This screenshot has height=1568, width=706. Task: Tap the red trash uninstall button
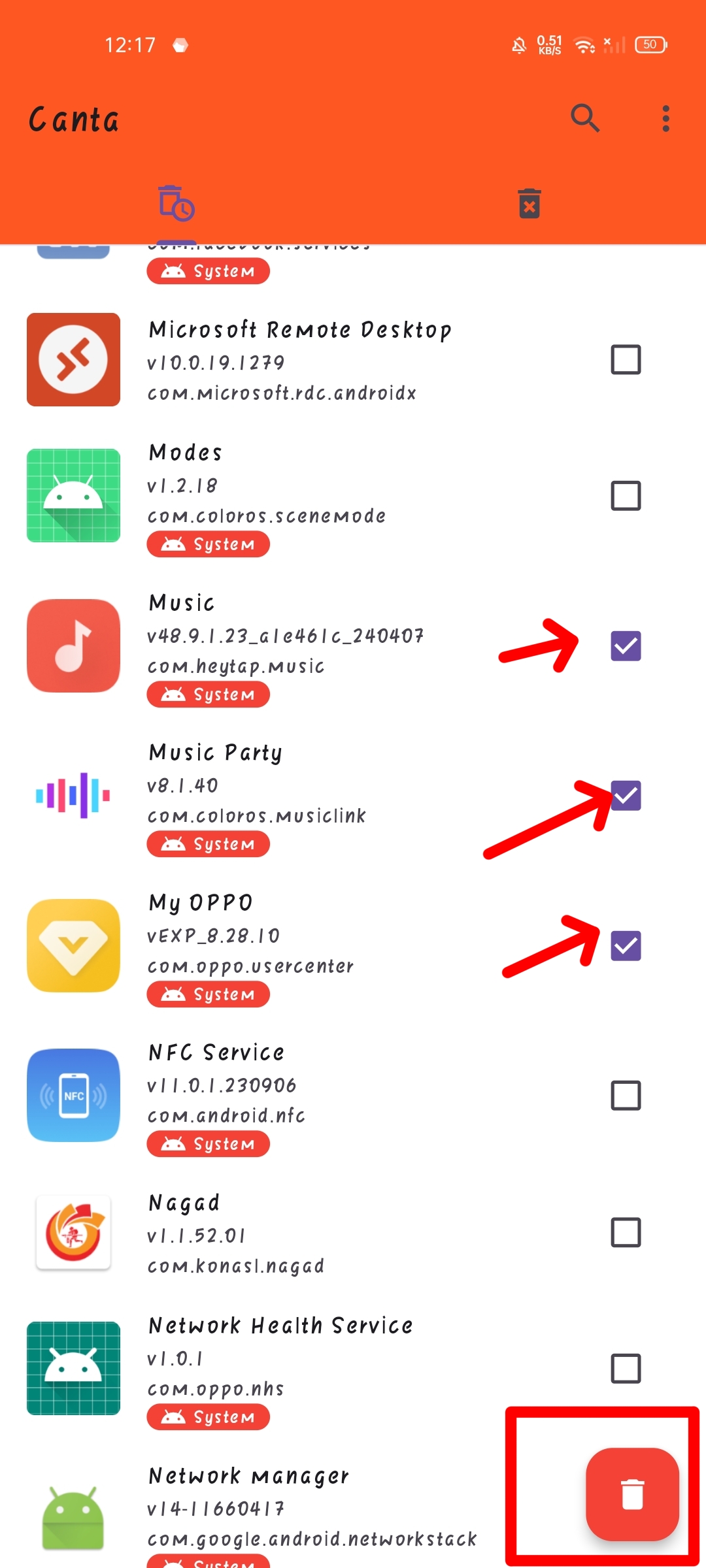pyautogui.click(x=632, y=1494)
